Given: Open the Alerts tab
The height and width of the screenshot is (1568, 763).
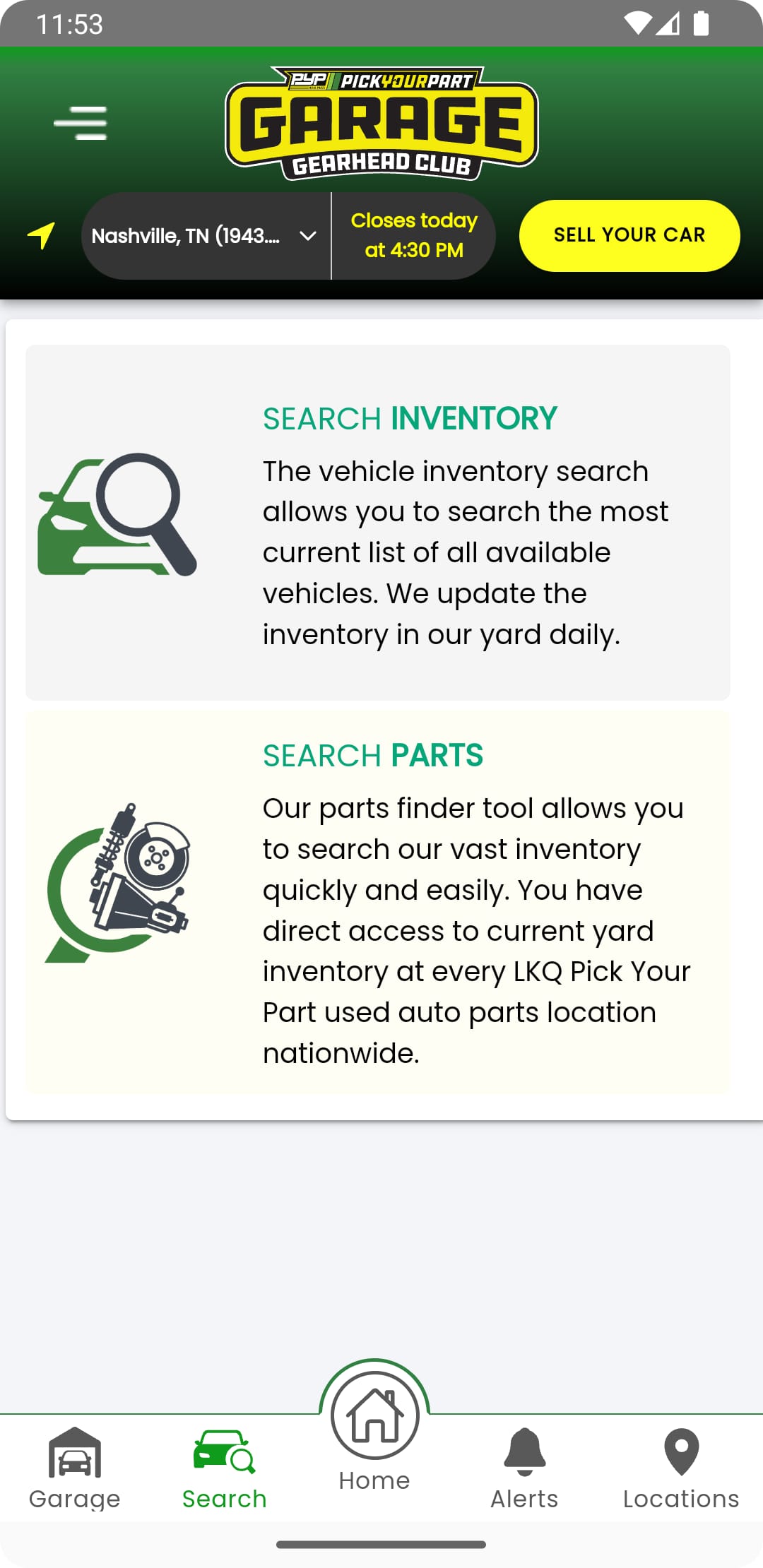Looking at the screenshot, I should [524, 1468].
